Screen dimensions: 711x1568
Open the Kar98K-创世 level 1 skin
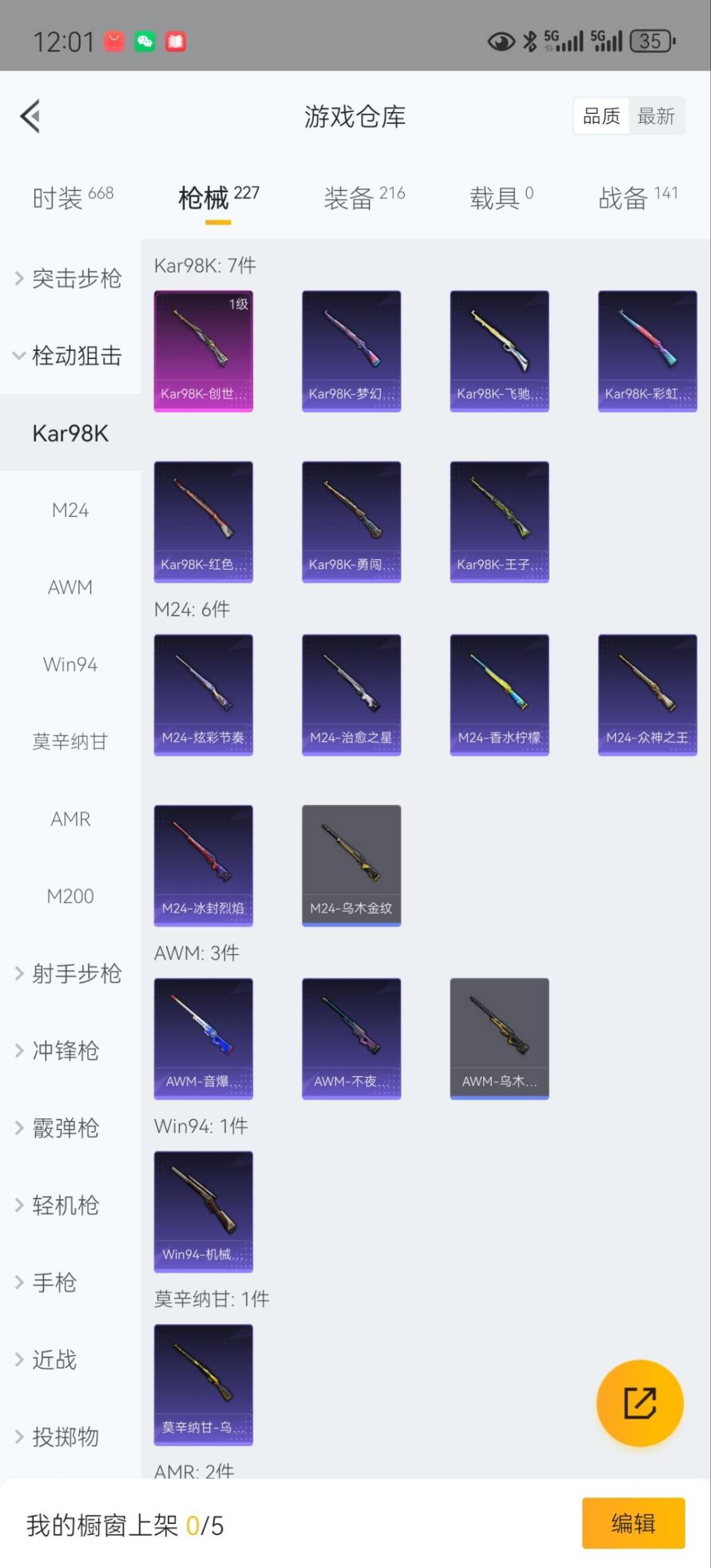(x=203, y=351)
